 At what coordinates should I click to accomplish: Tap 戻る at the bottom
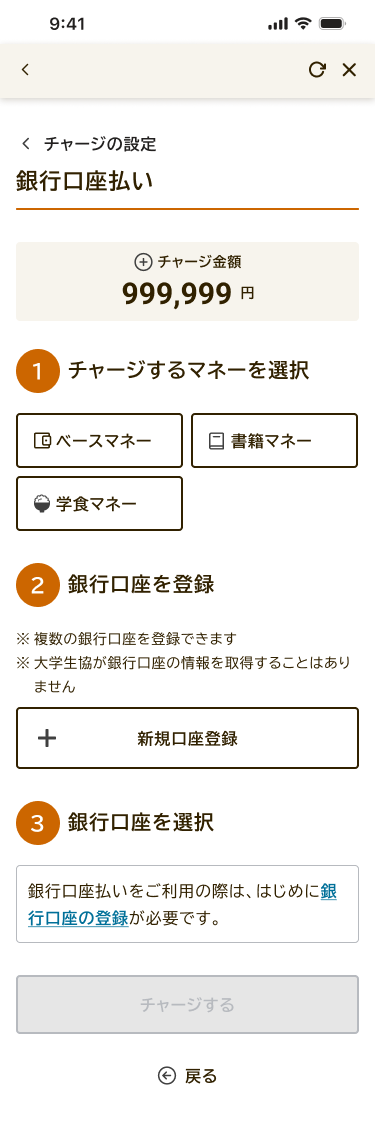click(x=187, y=1076)
